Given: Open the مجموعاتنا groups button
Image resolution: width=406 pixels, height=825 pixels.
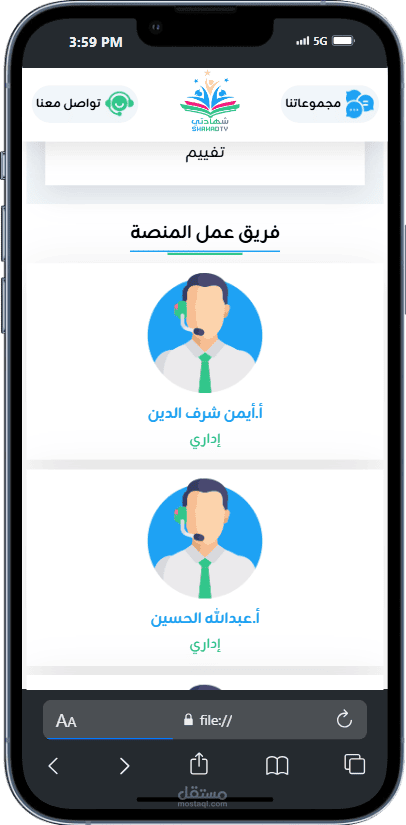Looking at the screenshot, I should coord(330,104).
